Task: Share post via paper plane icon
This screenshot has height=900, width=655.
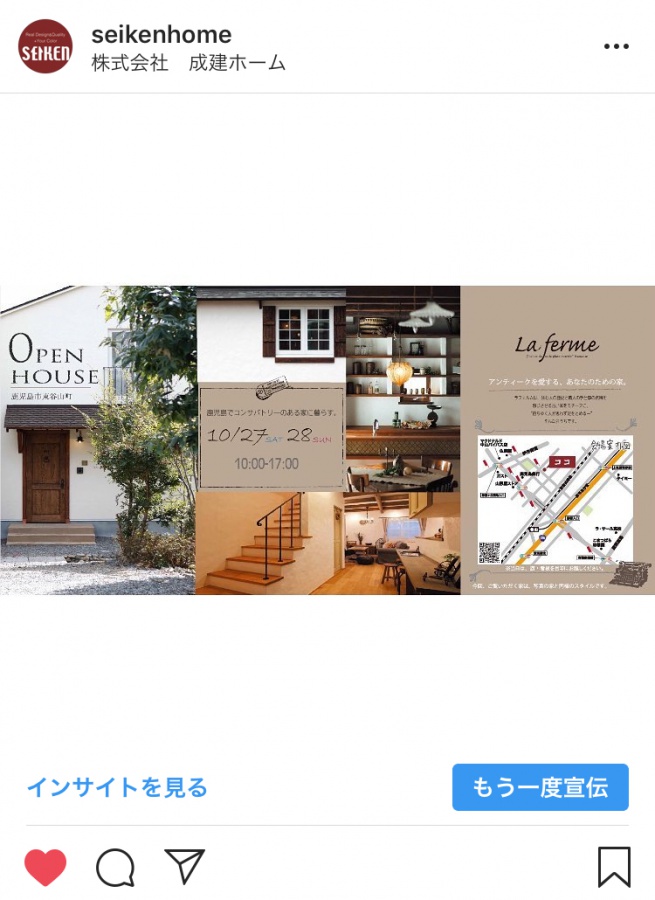Action: click(185, 866)
